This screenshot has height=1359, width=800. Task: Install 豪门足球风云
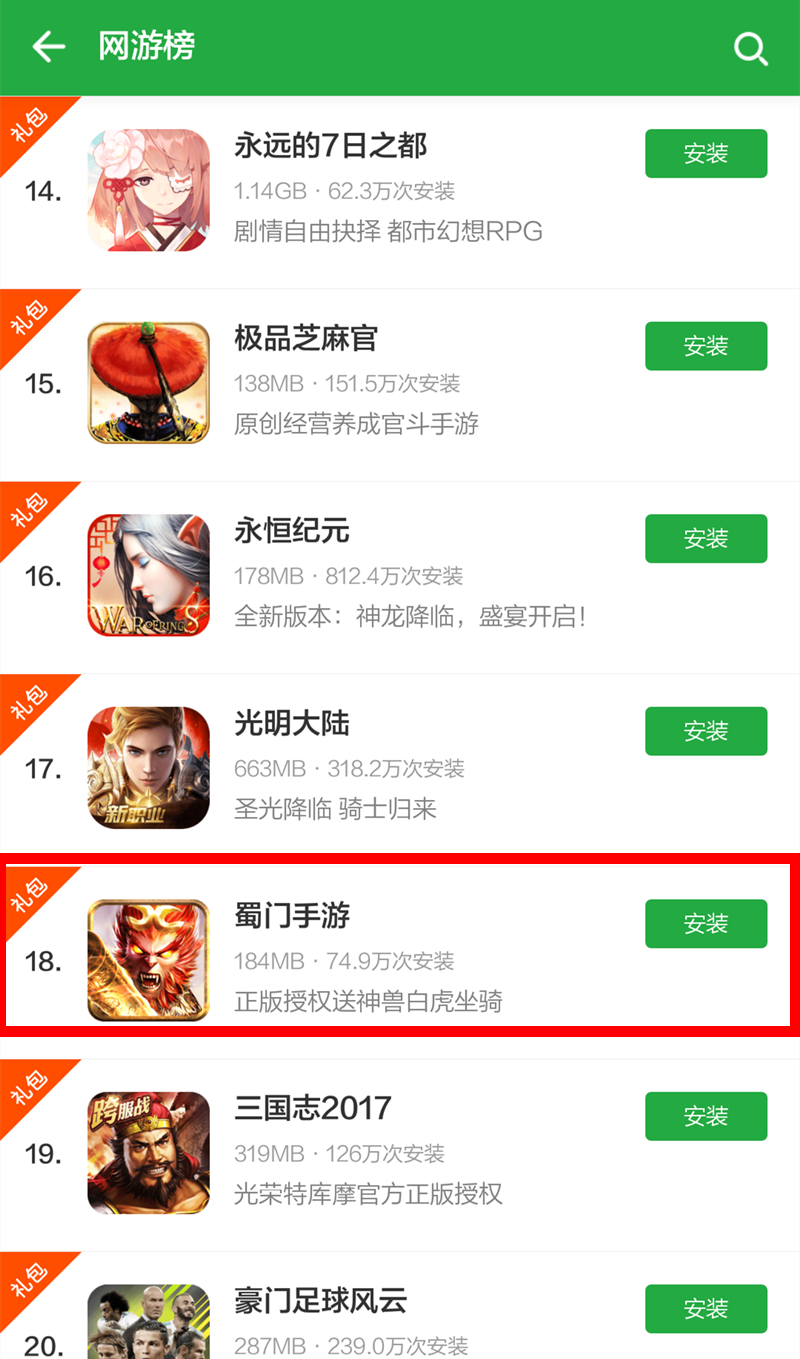[x=706, y=1309]
